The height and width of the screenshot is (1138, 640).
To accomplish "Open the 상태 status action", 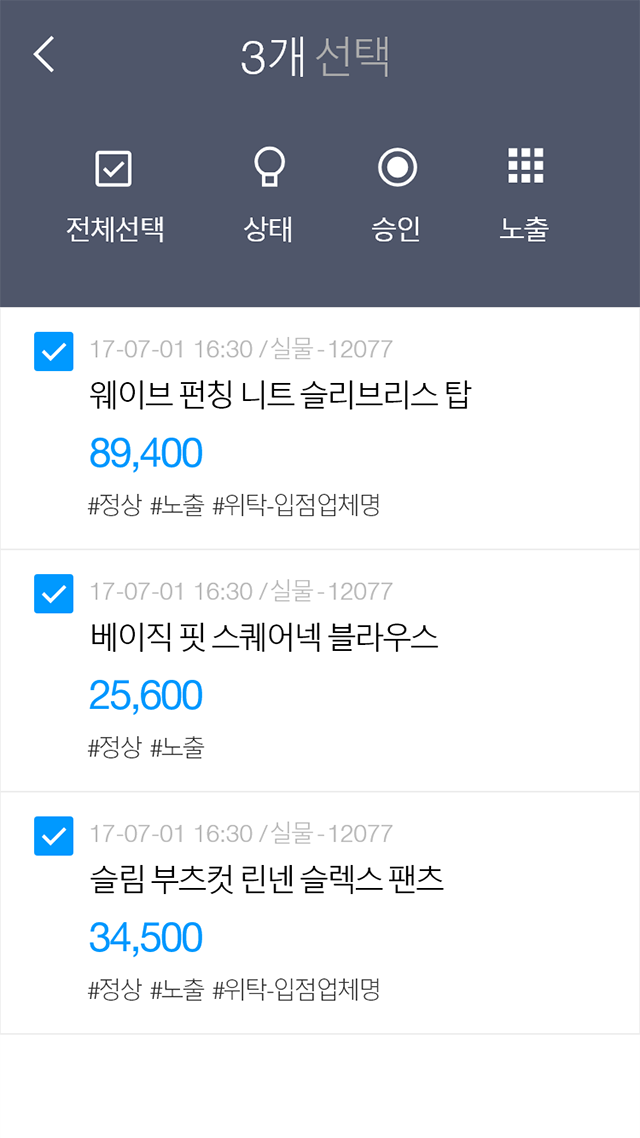I will coord(268,193).
